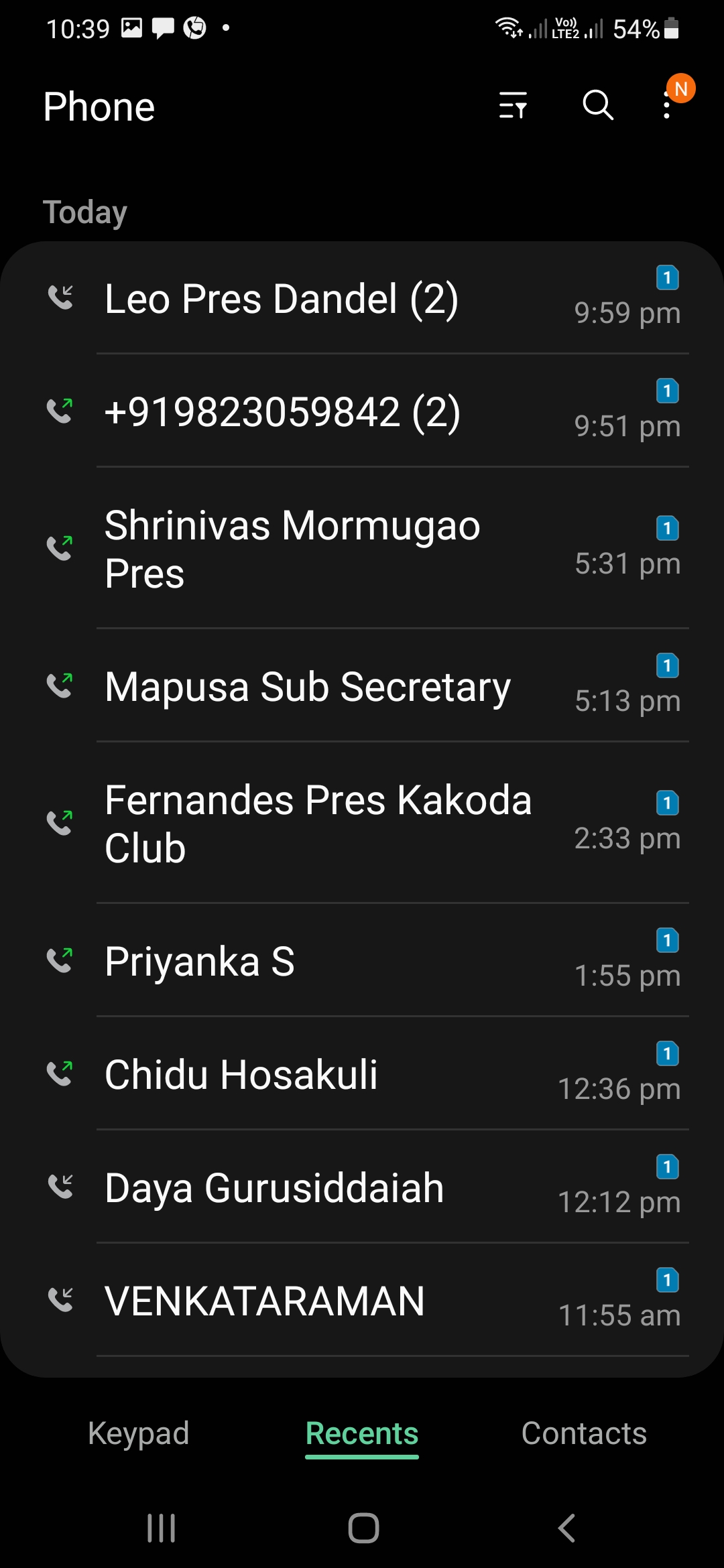The width and height of the screenshot is (724, 1568).
Task: Open call entry for Leo Pres Dandel
Action: tap(282, 299)
